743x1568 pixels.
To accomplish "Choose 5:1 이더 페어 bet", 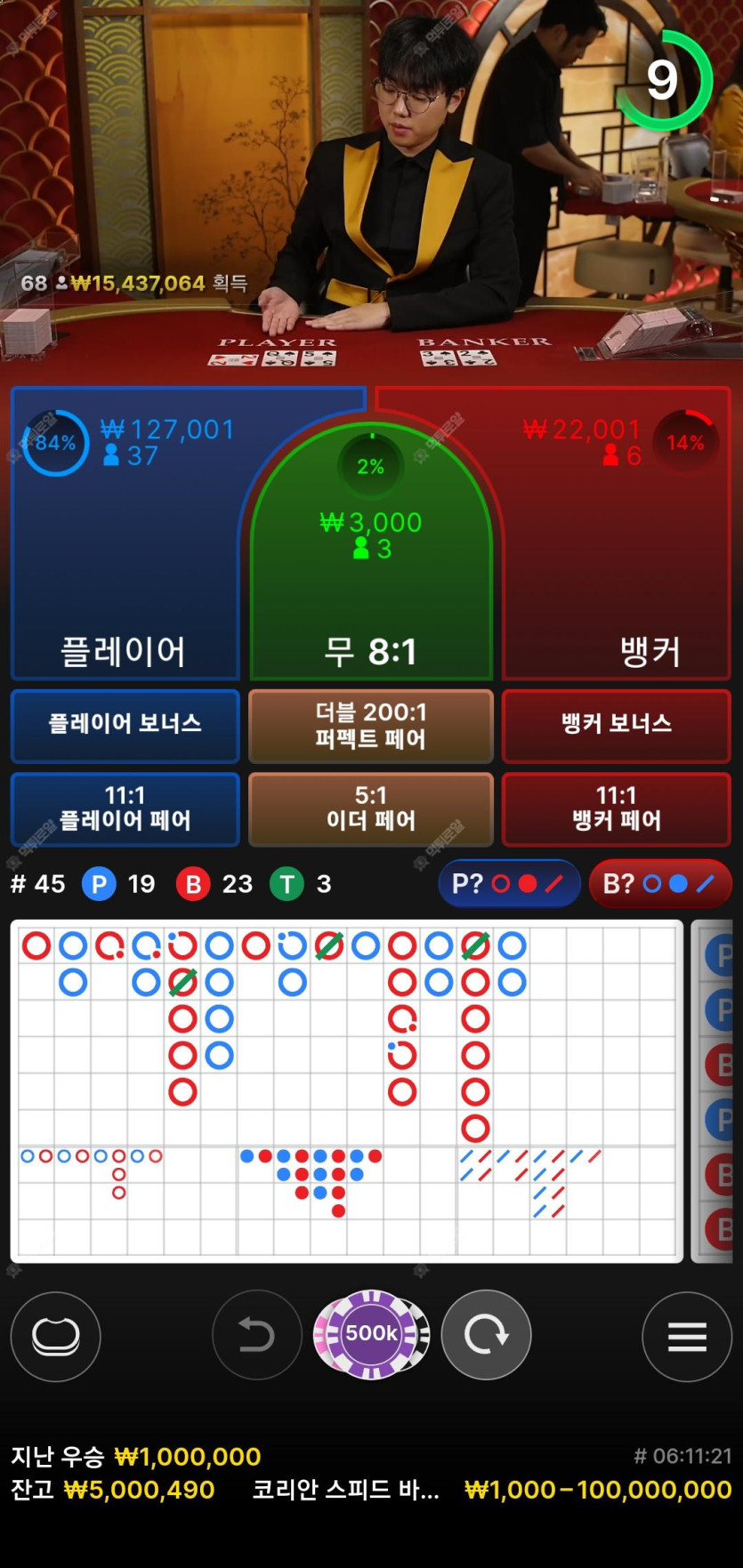I will 371,808.
